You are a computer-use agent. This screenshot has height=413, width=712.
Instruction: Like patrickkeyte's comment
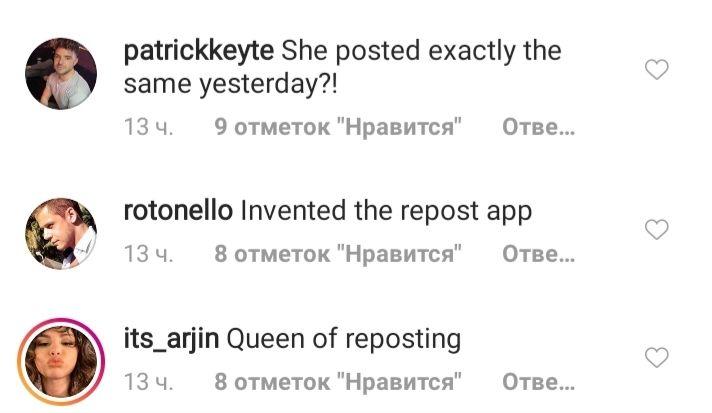click(x=656, y=70)
